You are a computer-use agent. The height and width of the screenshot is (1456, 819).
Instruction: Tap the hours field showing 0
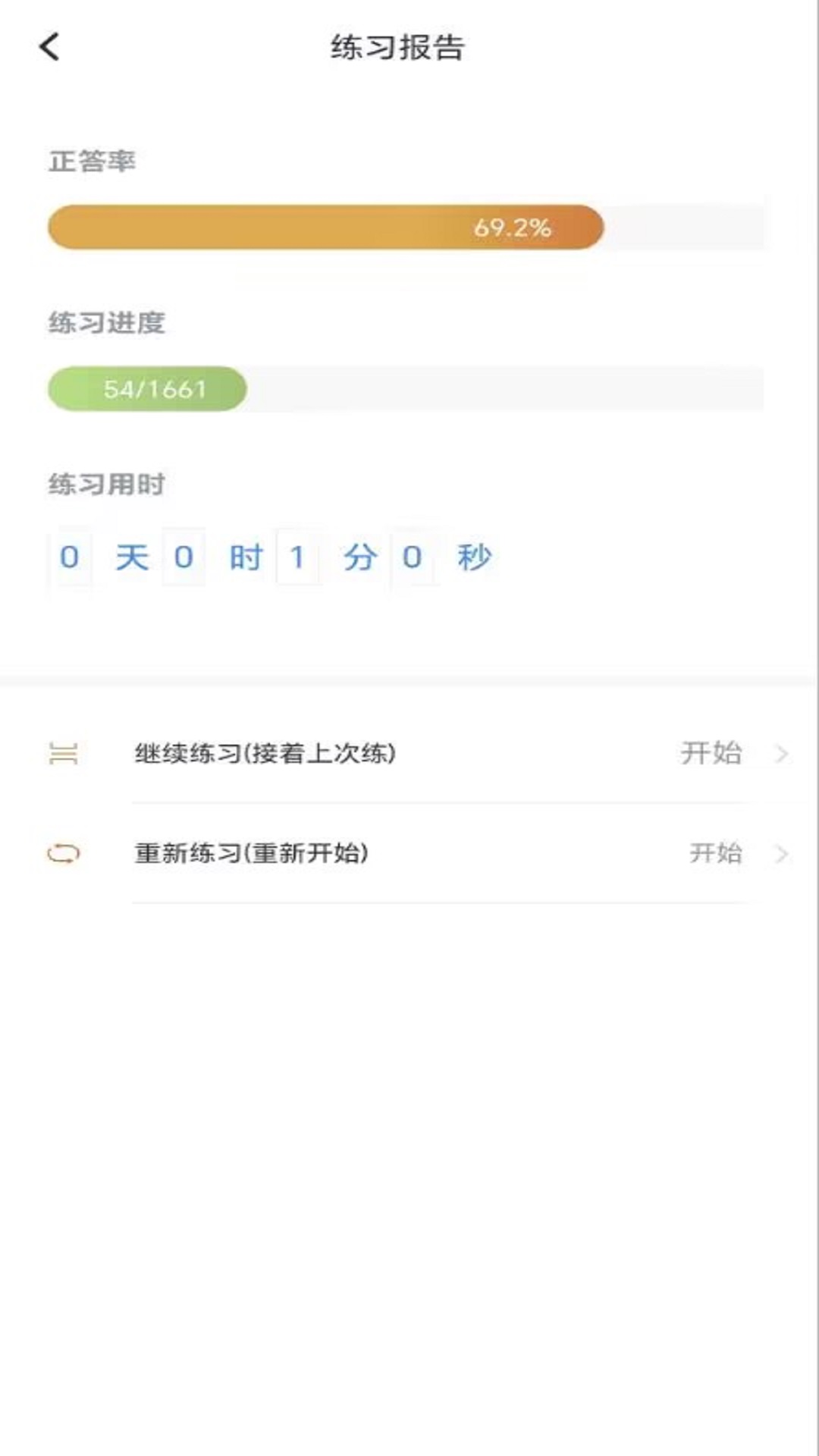coord(182,556)
